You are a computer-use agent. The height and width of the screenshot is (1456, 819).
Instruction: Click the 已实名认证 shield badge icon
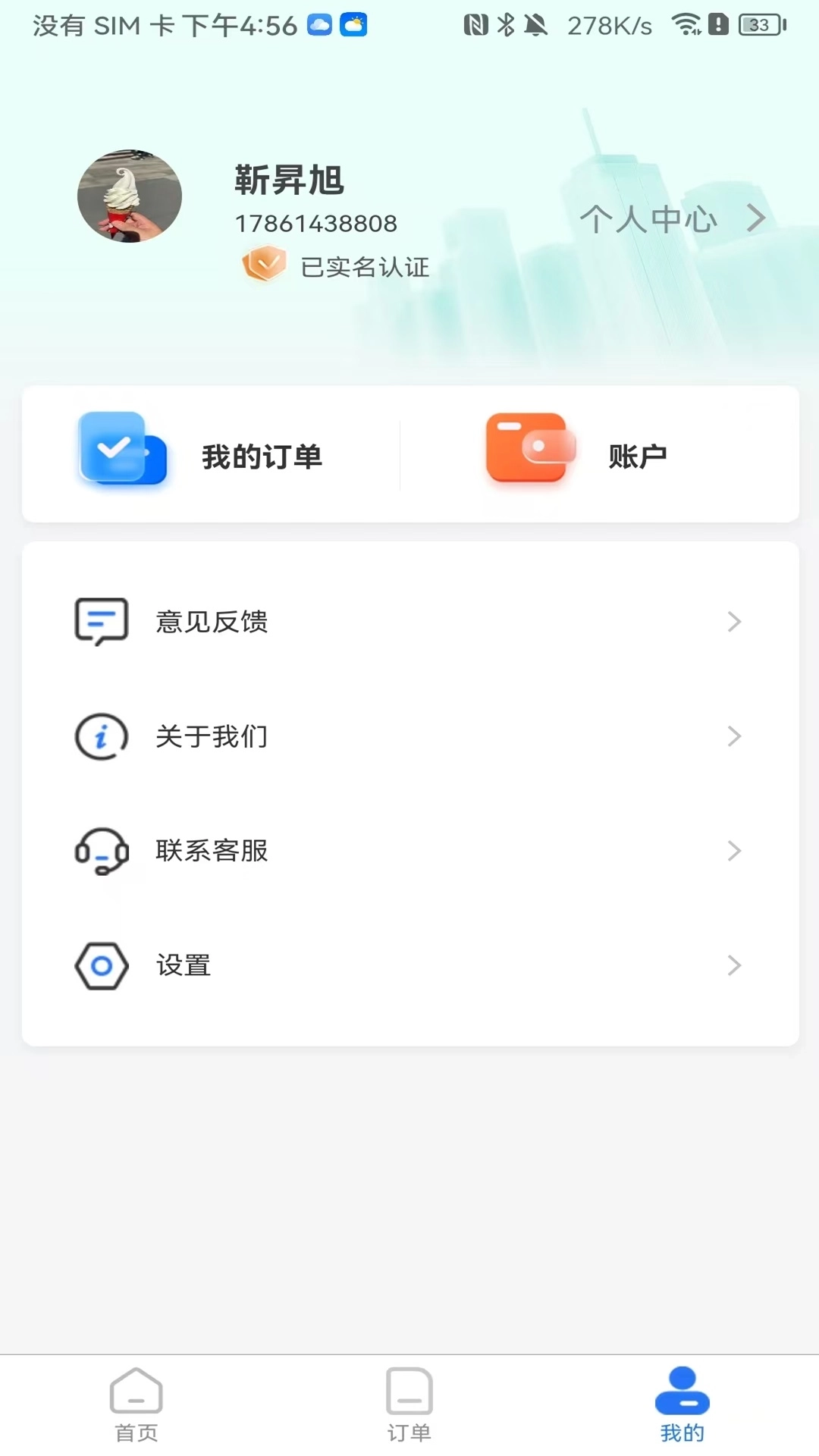262,265
